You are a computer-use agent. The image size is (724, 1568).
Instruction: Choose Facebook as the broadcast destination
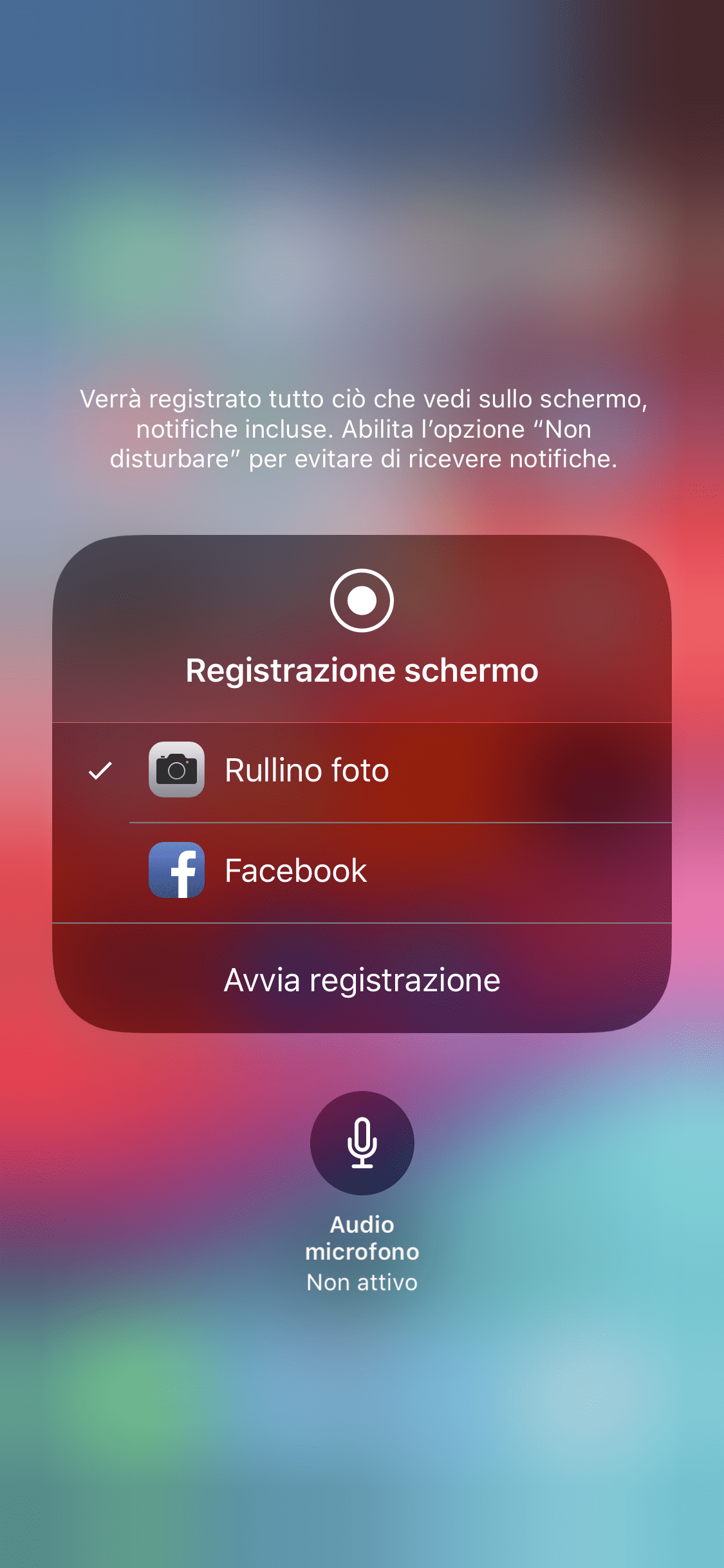point(362,872)
